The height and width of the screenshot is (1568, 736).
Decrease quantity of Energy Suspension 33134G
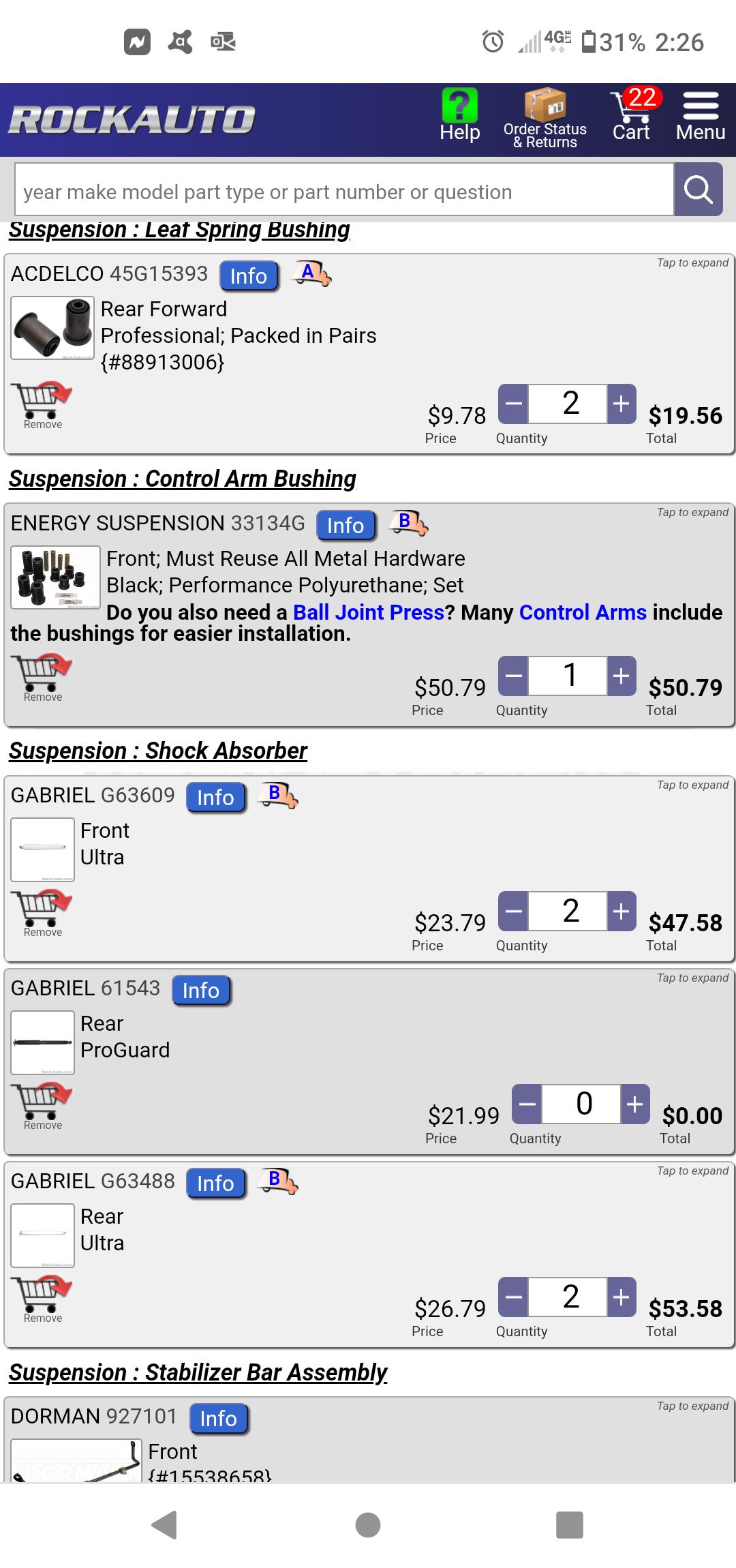pyautogui.click(x=514, y=676)
